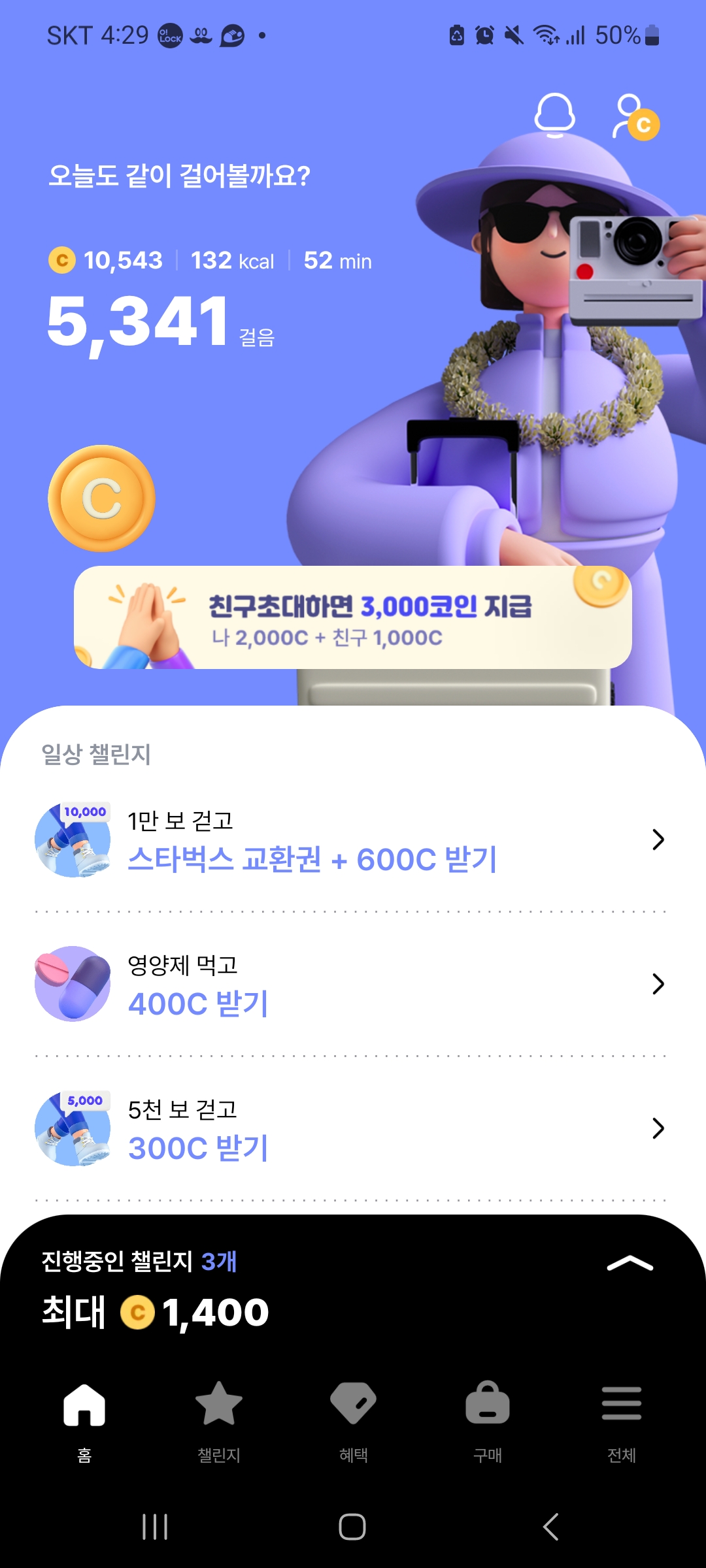Open the 영양제 먹고 400C challenge
706x1568 pixels.
tap(350, 985)
